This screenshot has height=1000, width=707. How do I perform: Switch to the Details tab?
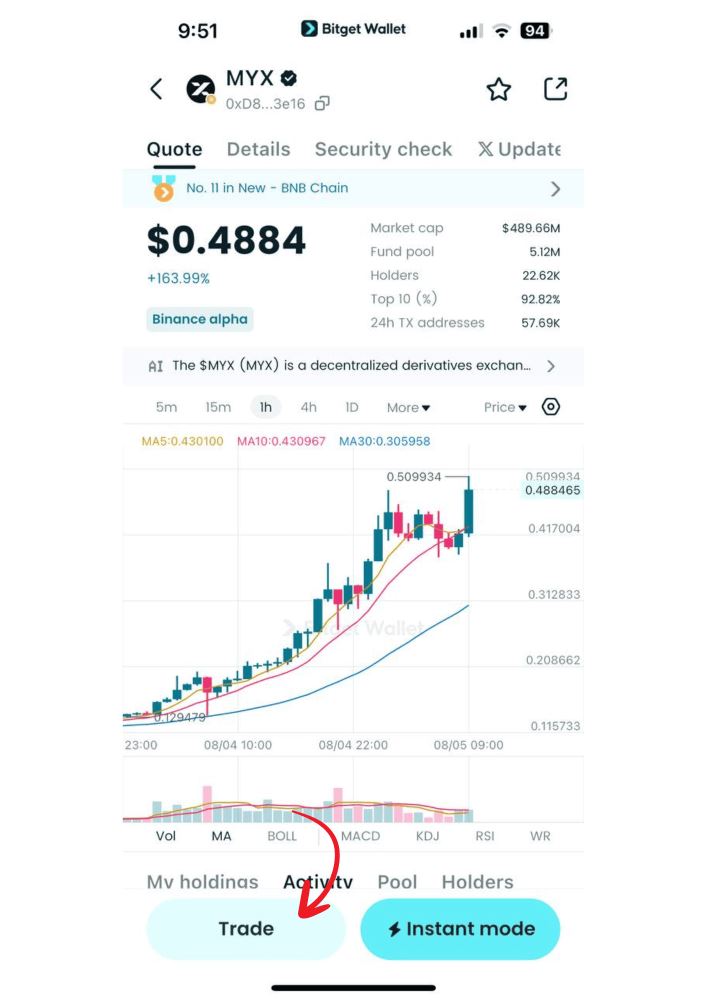[258, 149]
